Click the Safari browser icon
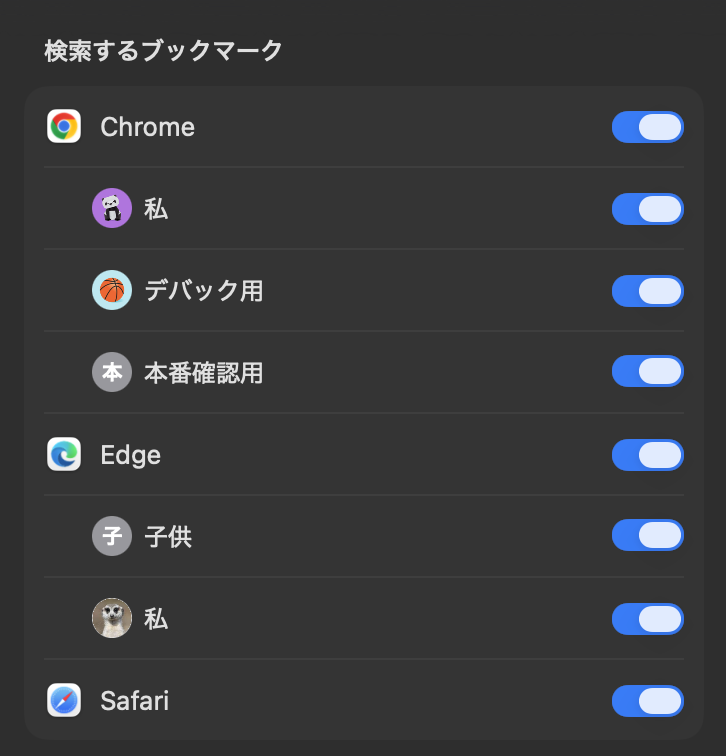 point(64,701)
